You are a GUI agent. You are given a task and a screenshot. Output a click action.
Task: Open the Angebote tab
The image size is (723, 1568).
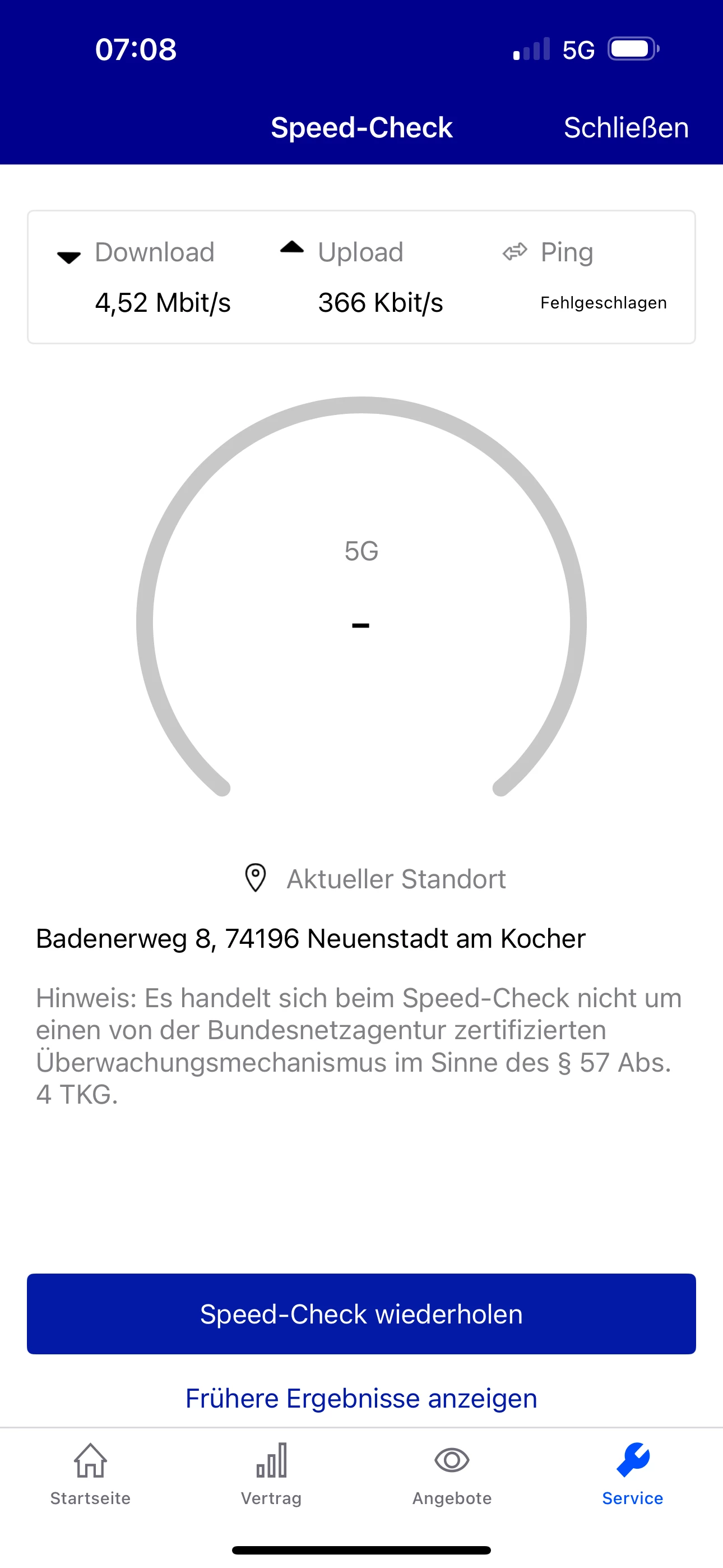pos(452,1474)
